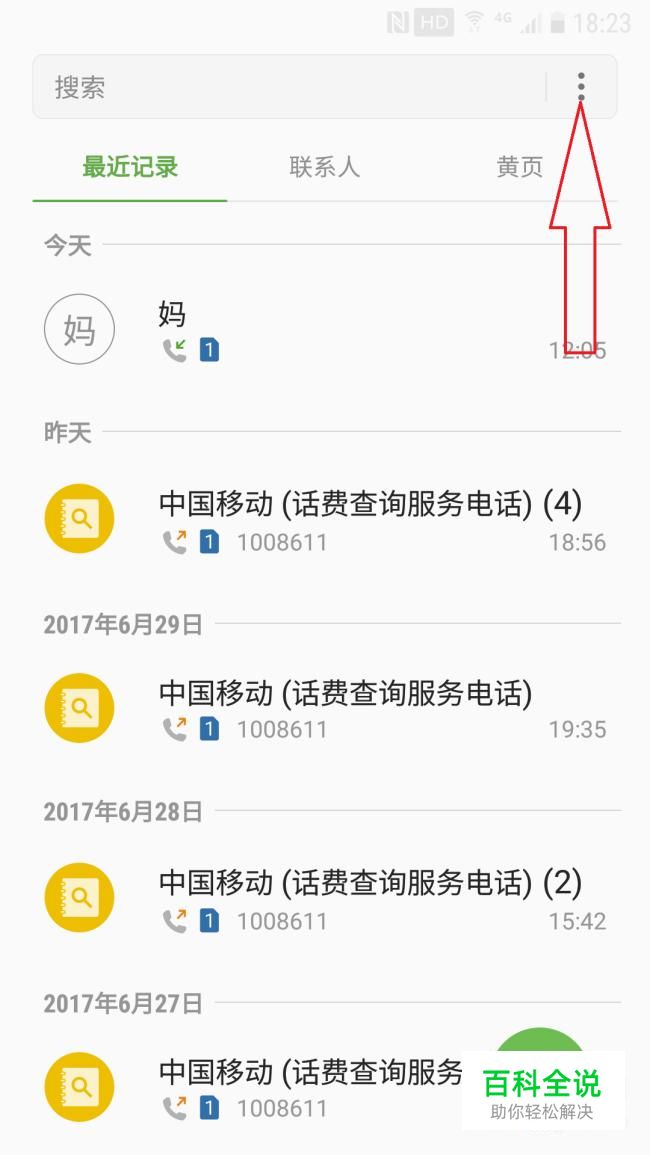Open the 中国移动 call at 19:35
650x1155 pixels.
[370, 708]
